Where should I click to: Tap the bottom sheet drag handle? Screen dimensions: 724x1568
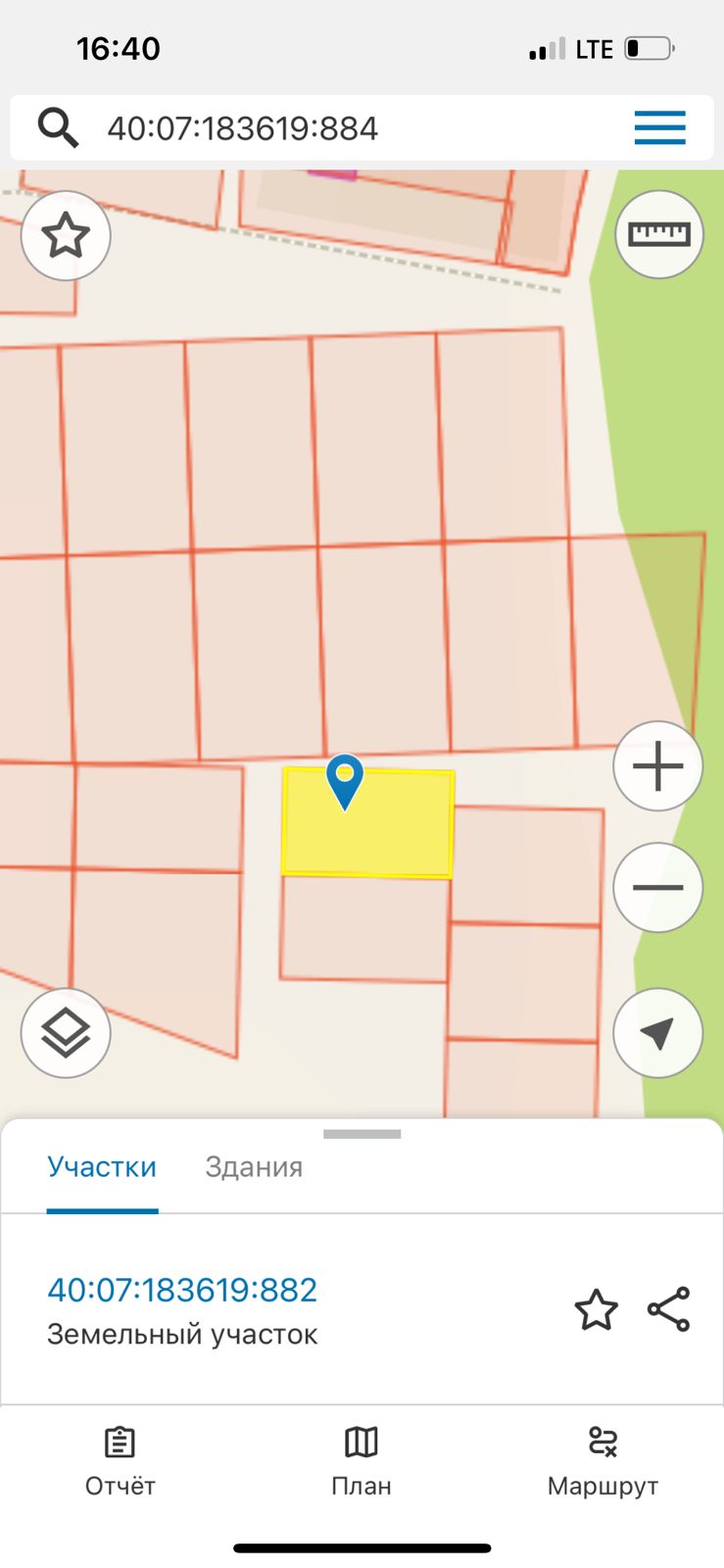point(362,1134)
